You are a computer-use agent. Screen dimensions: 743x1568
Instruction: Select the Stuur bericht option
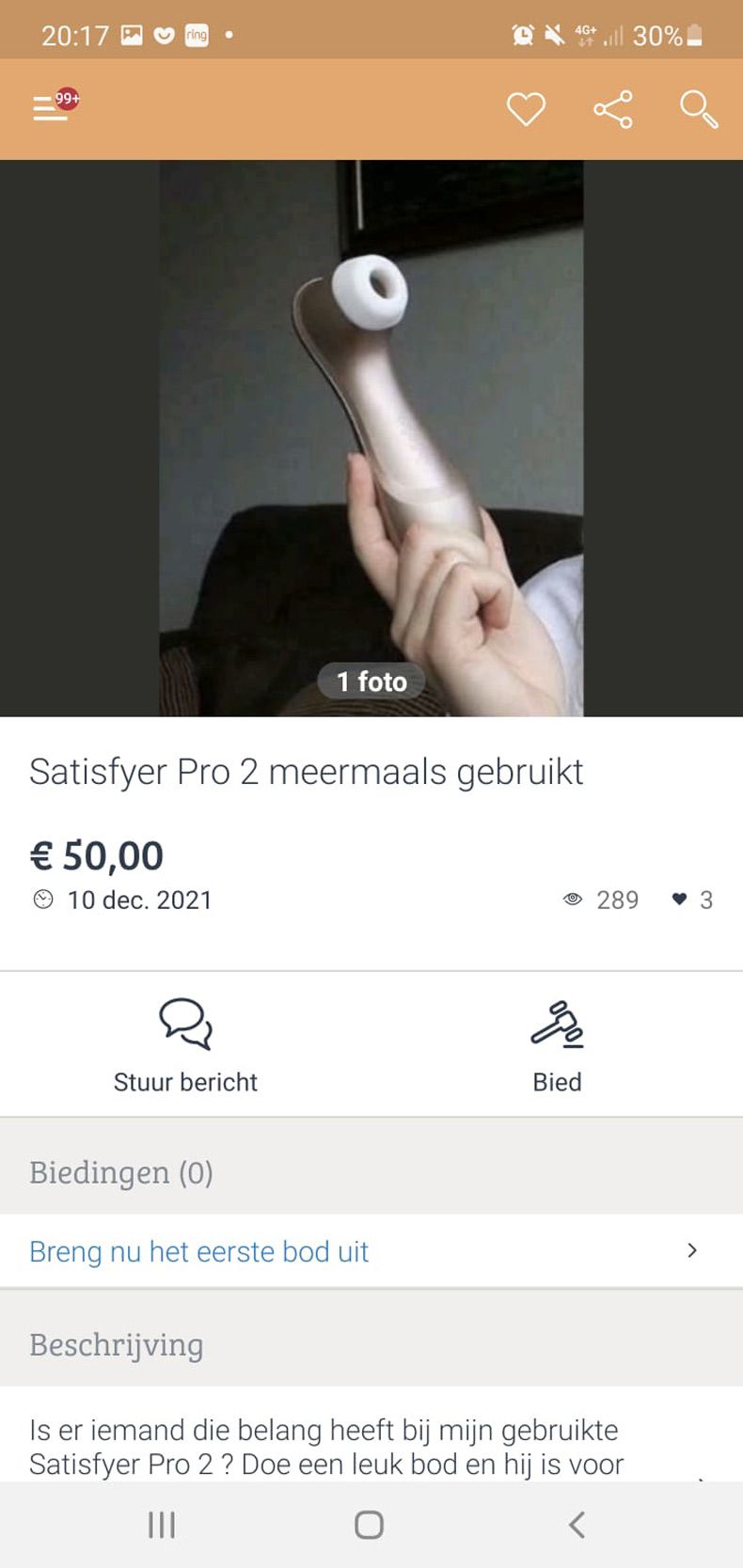point(186,1081)
